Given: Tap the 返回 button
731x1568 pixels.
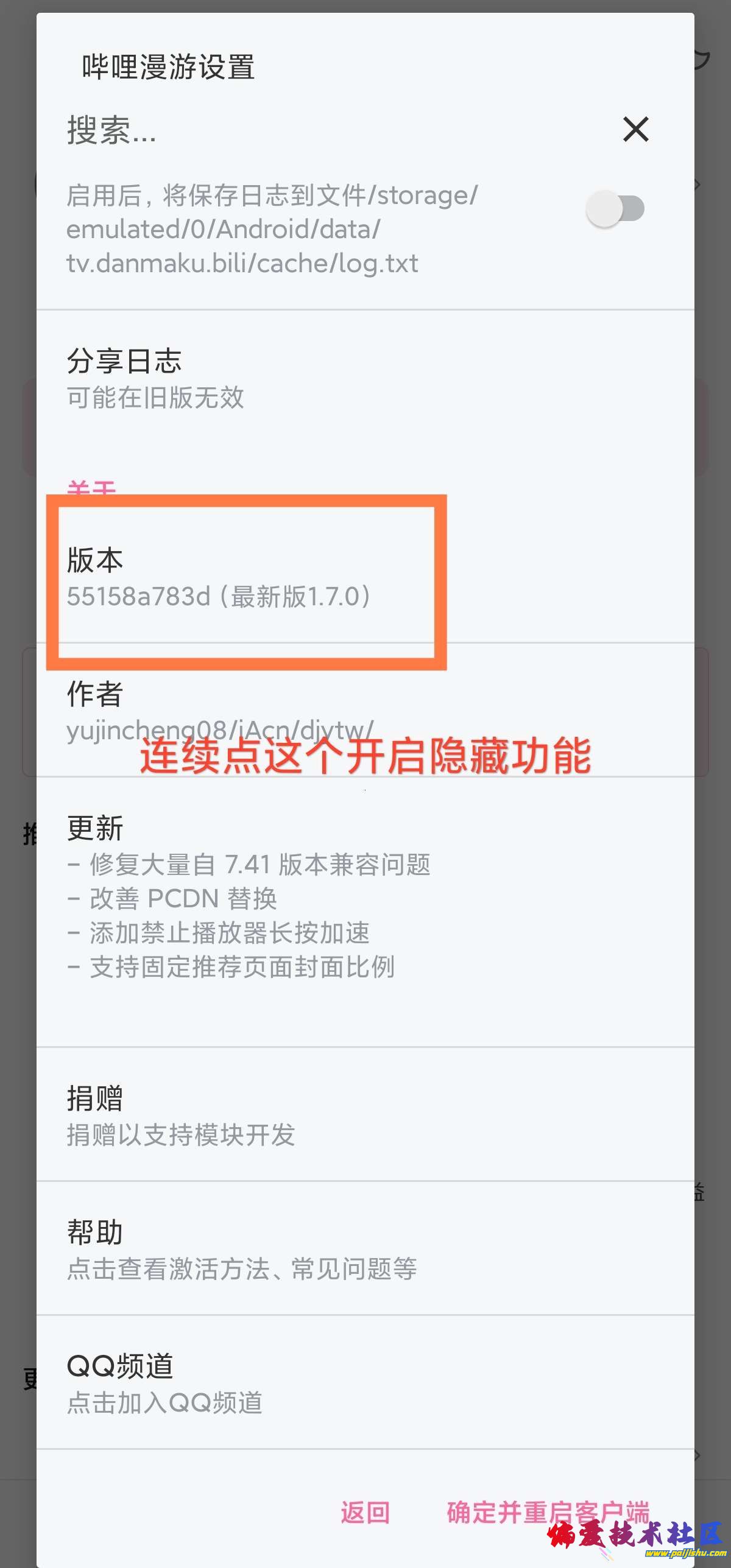Looking at the screenshot, I should point(365,1513).
